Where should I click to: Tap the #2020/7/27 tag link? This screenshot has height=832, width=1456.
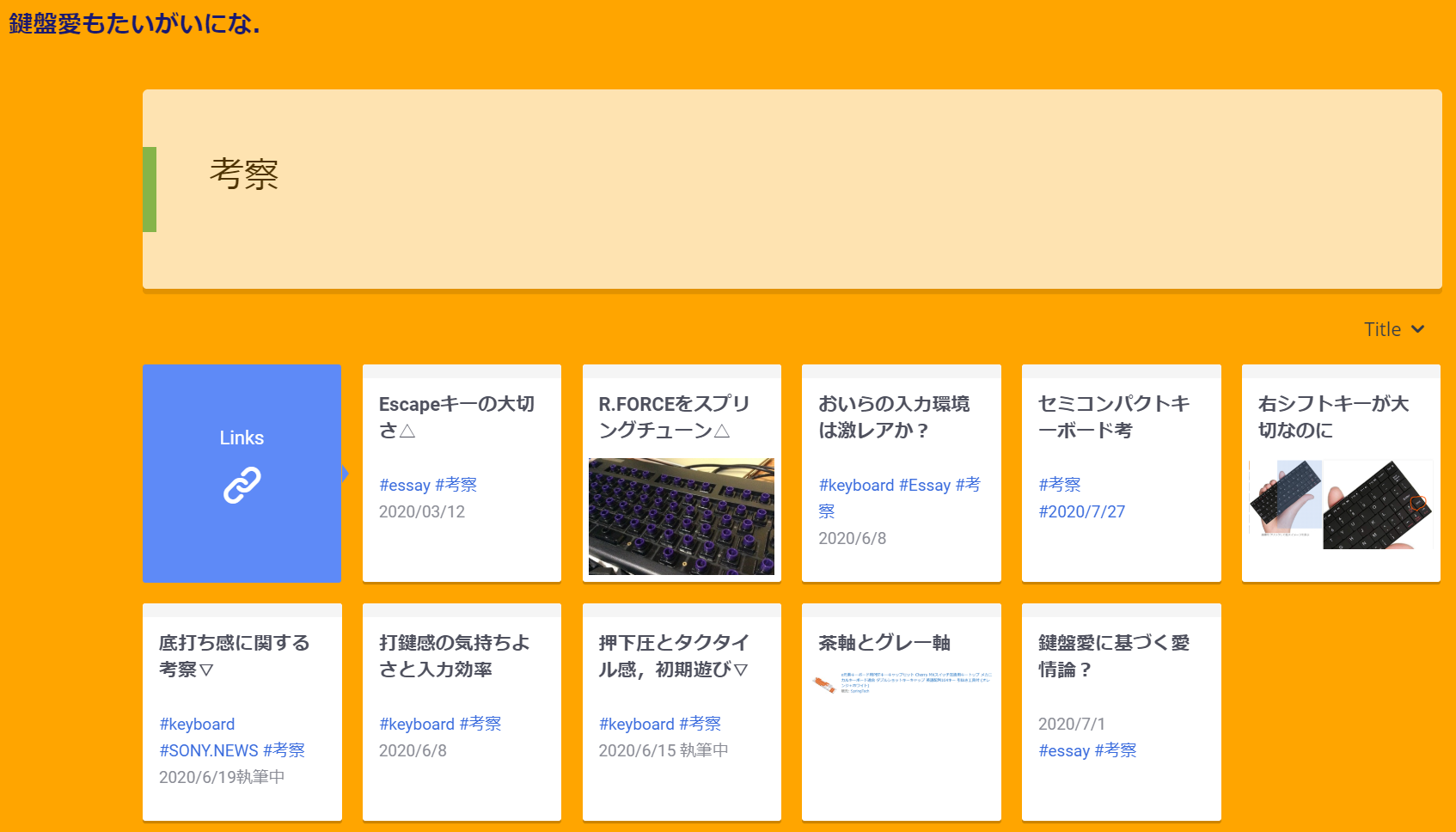point(1081,511)
